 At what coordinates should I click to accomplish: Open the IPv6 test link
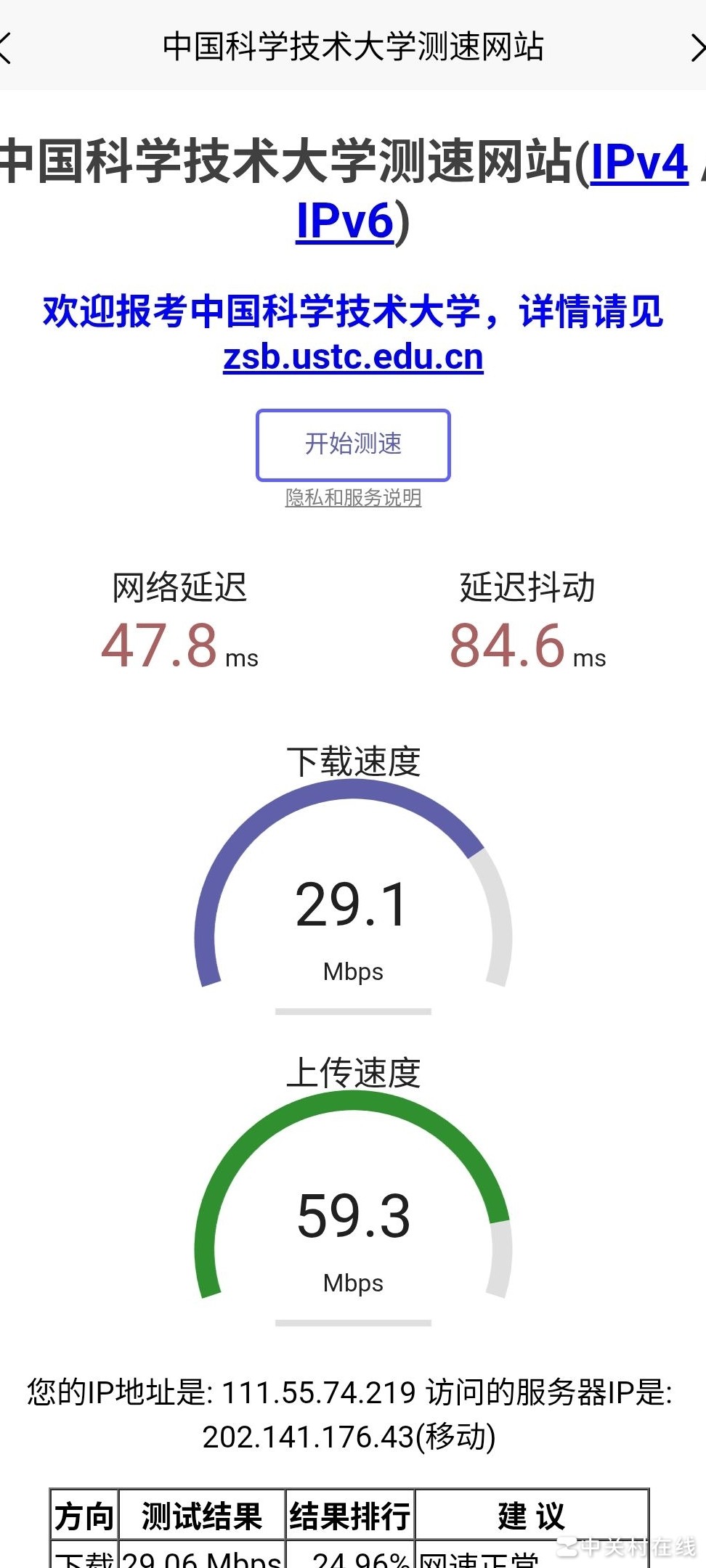click(x=345, y=221)
